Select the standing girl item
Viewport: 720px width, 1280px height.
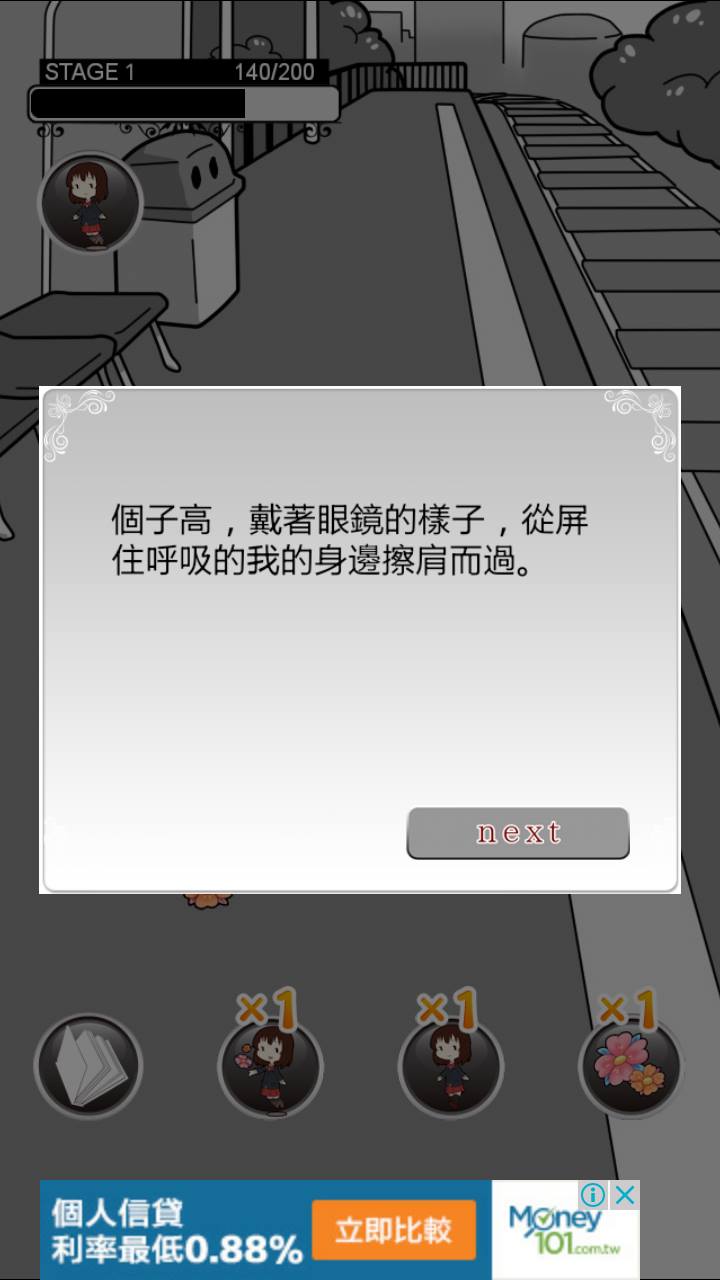click(450, 1066)
